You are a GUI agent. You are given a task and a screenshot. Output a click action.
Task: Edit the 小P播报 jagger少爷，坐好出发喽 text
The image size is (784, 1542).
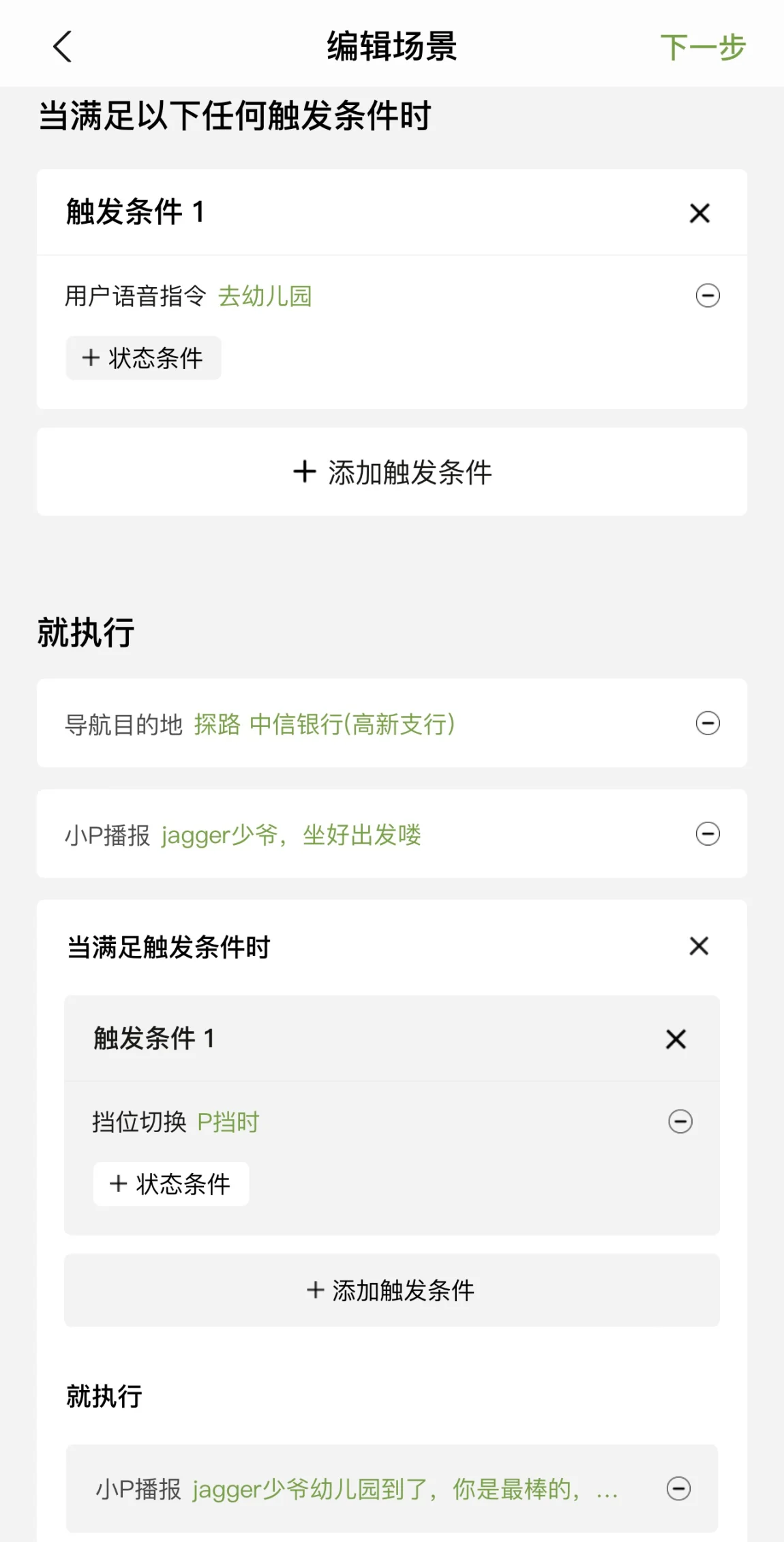click(291, 835)
